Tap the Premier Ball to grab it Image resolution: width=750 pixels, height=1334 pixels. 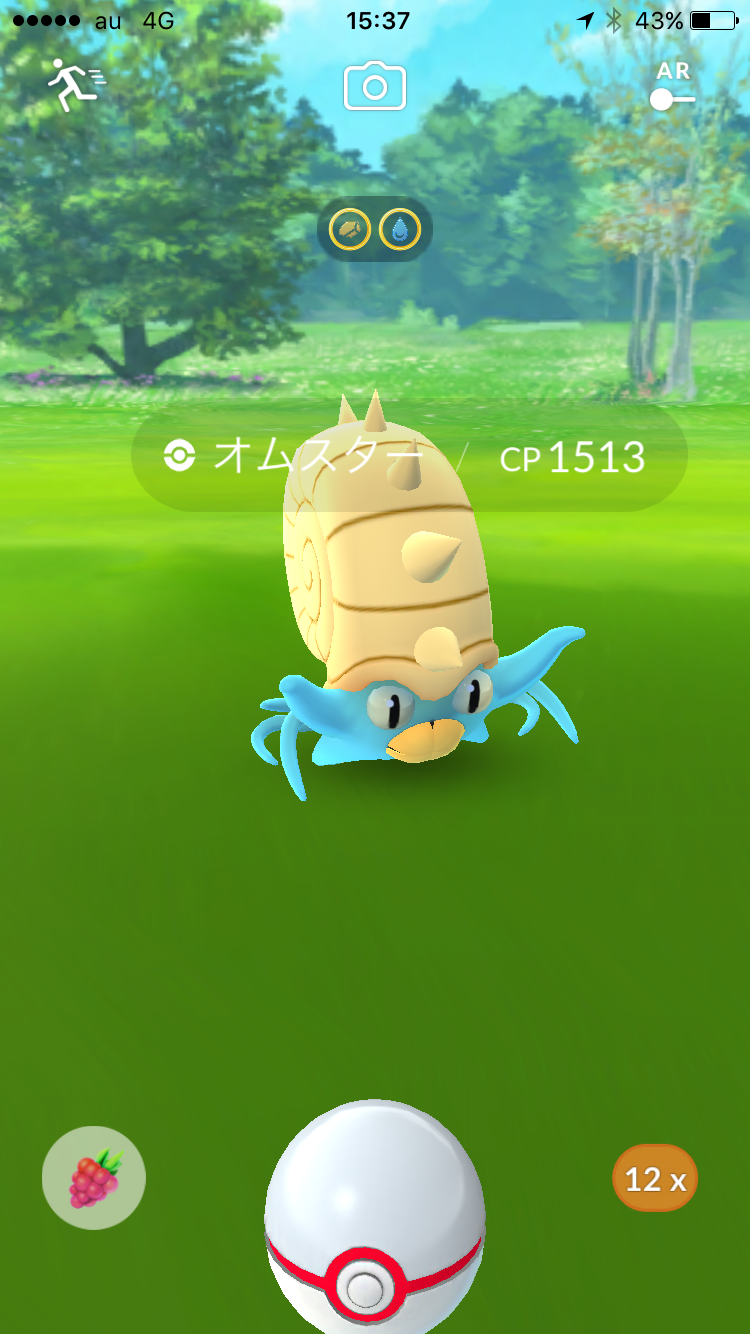pos(375,1217)
